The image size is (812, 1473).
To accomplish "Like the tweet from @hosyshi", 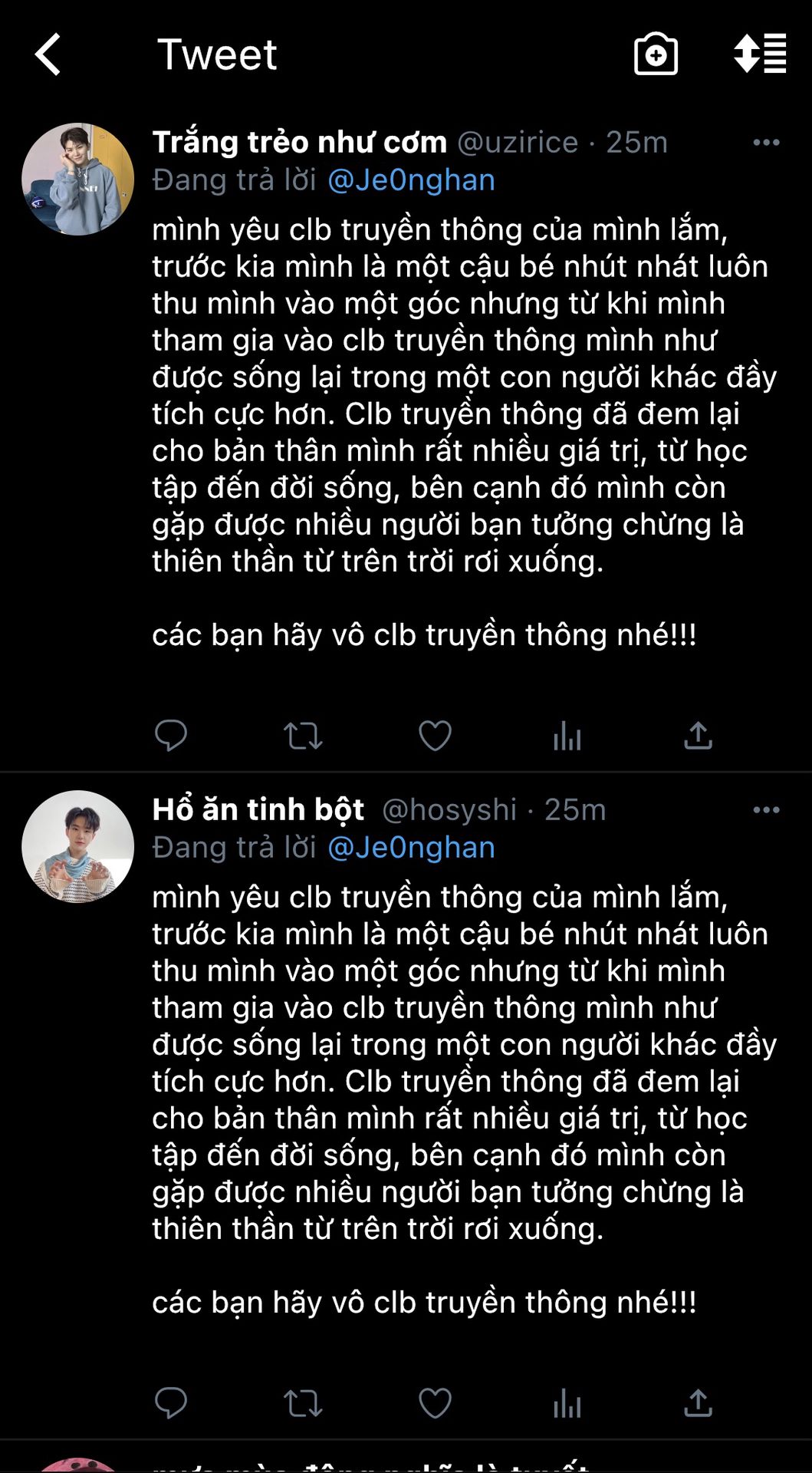I will click(435, 1403).
